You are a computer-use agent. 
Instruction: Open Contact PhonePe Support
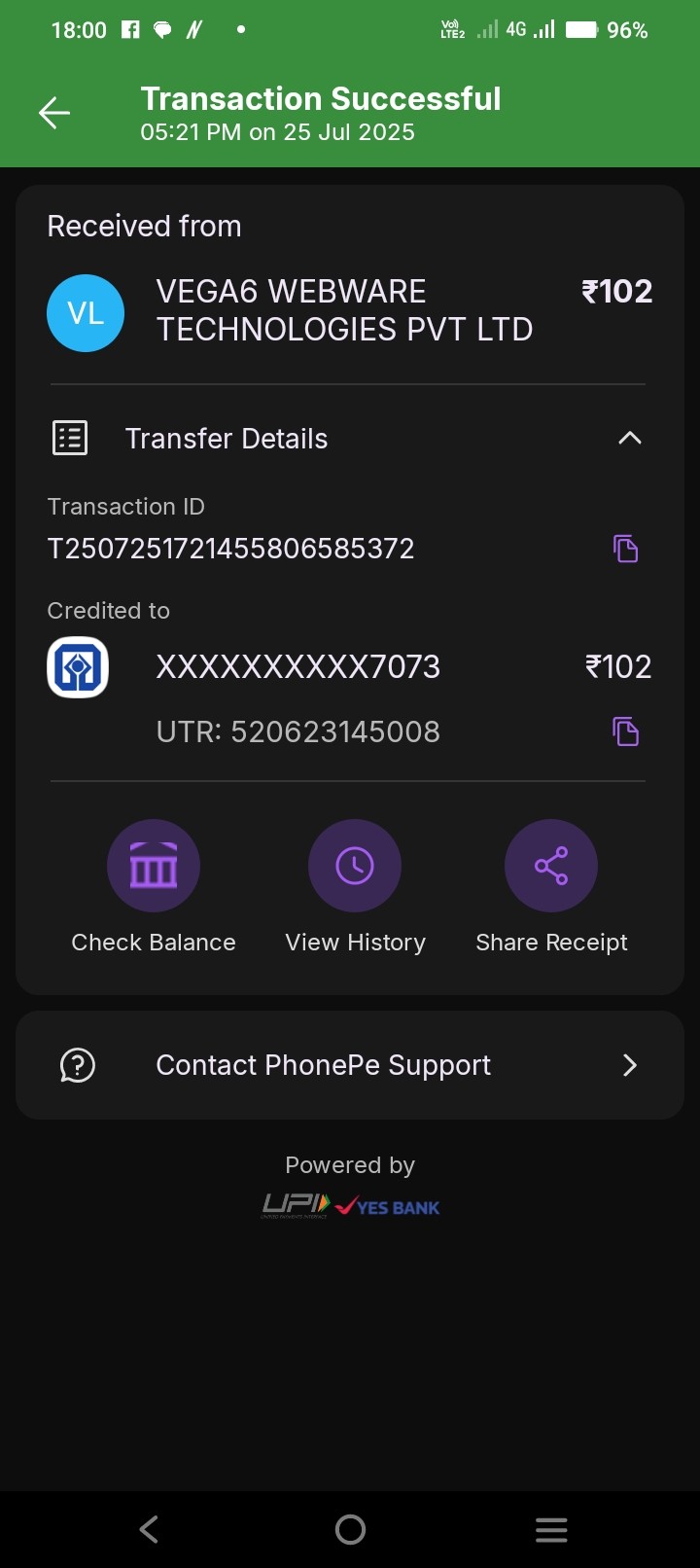[x=350, y=1065]
